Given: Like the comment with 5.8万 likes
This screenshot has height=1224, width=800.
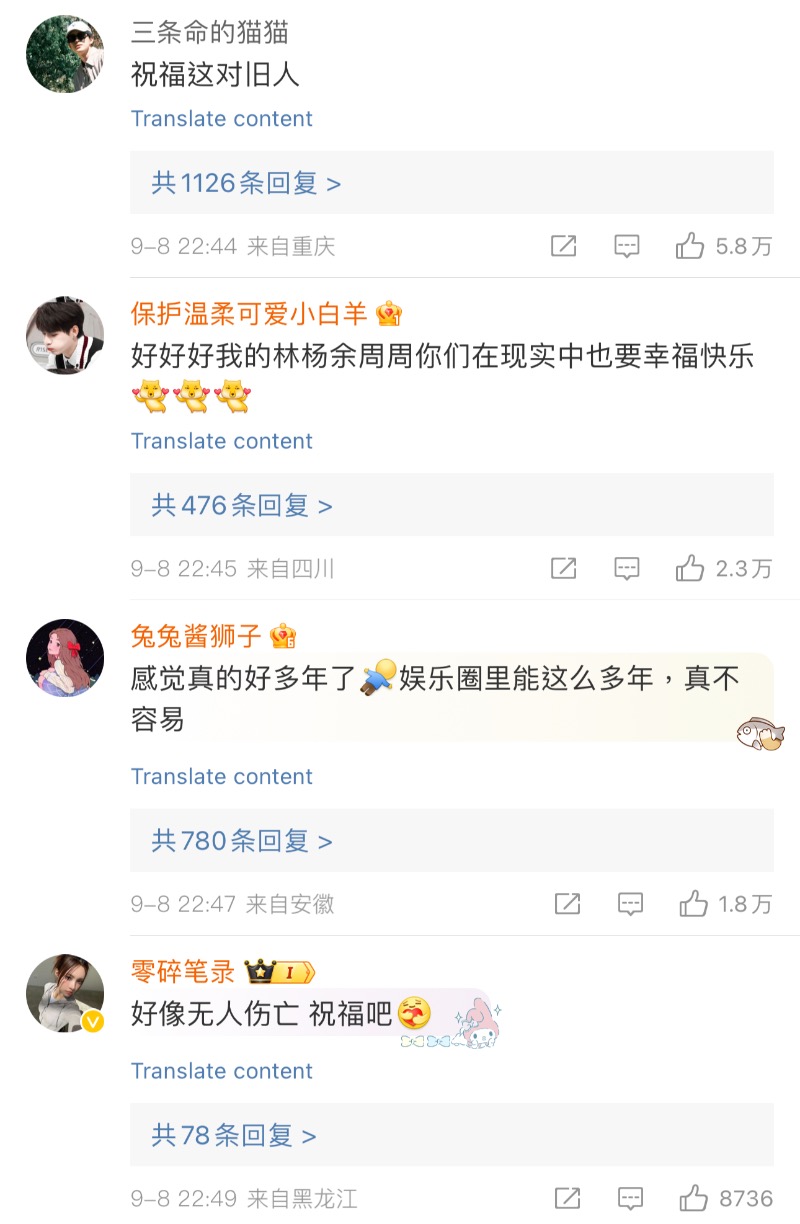Looking at the screenshot, I should coord(690,246).
